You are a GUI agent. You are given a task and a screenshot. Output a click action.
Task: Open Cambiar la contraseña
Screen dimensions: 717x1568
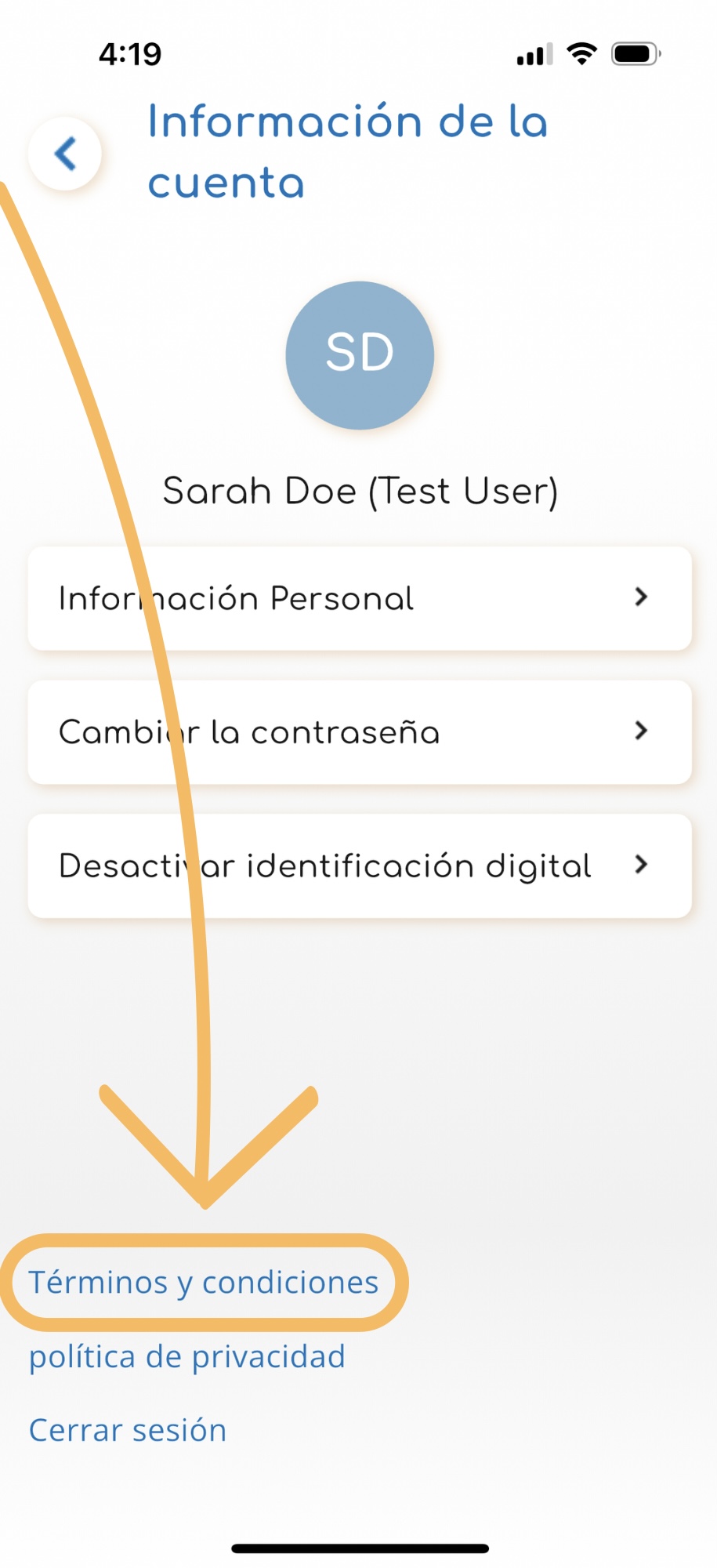coord(359,732)
